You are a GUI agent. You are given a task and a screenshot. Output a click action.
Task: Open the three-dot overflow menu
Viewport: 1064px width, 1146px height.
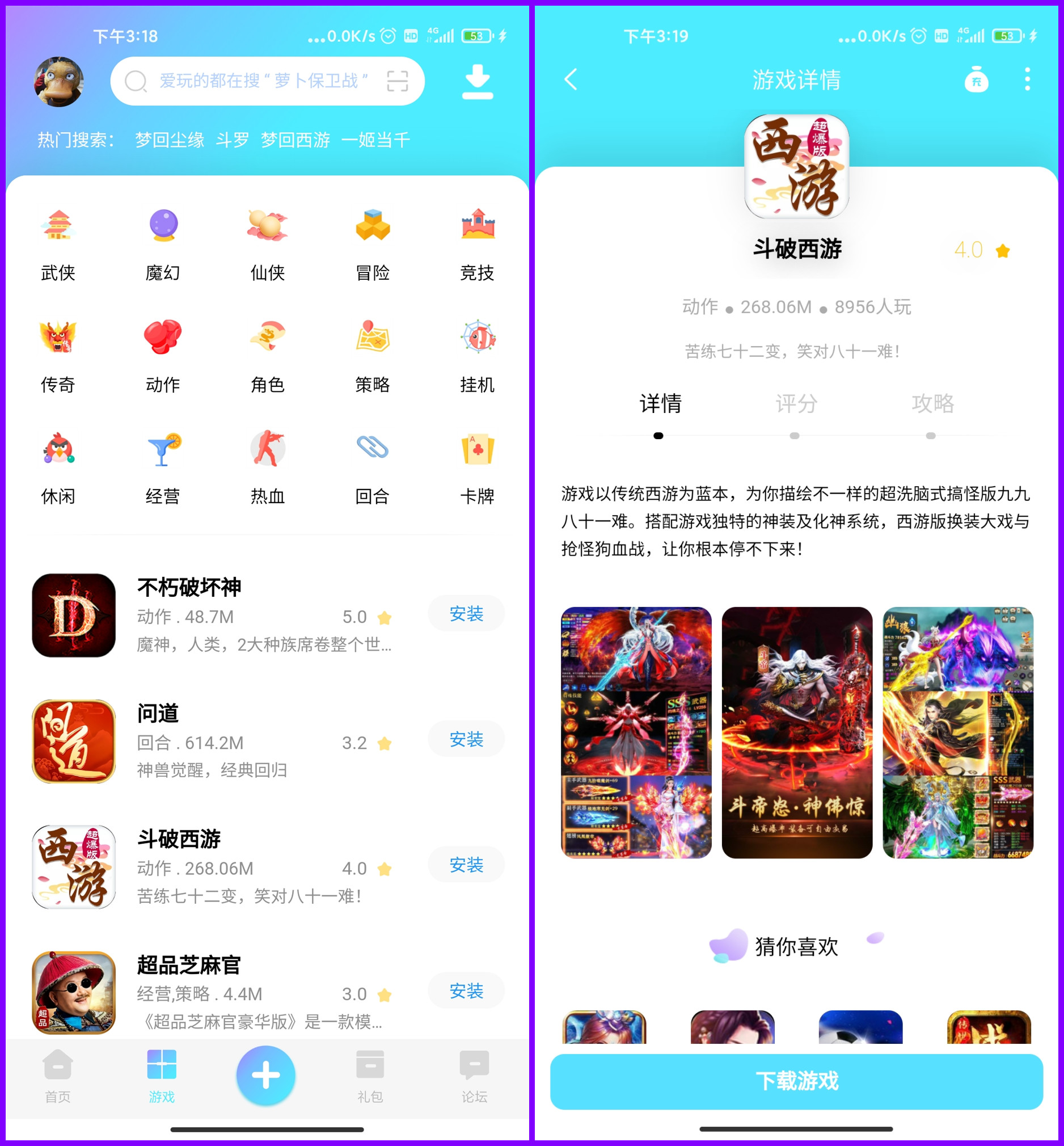tap(1027, 79)
